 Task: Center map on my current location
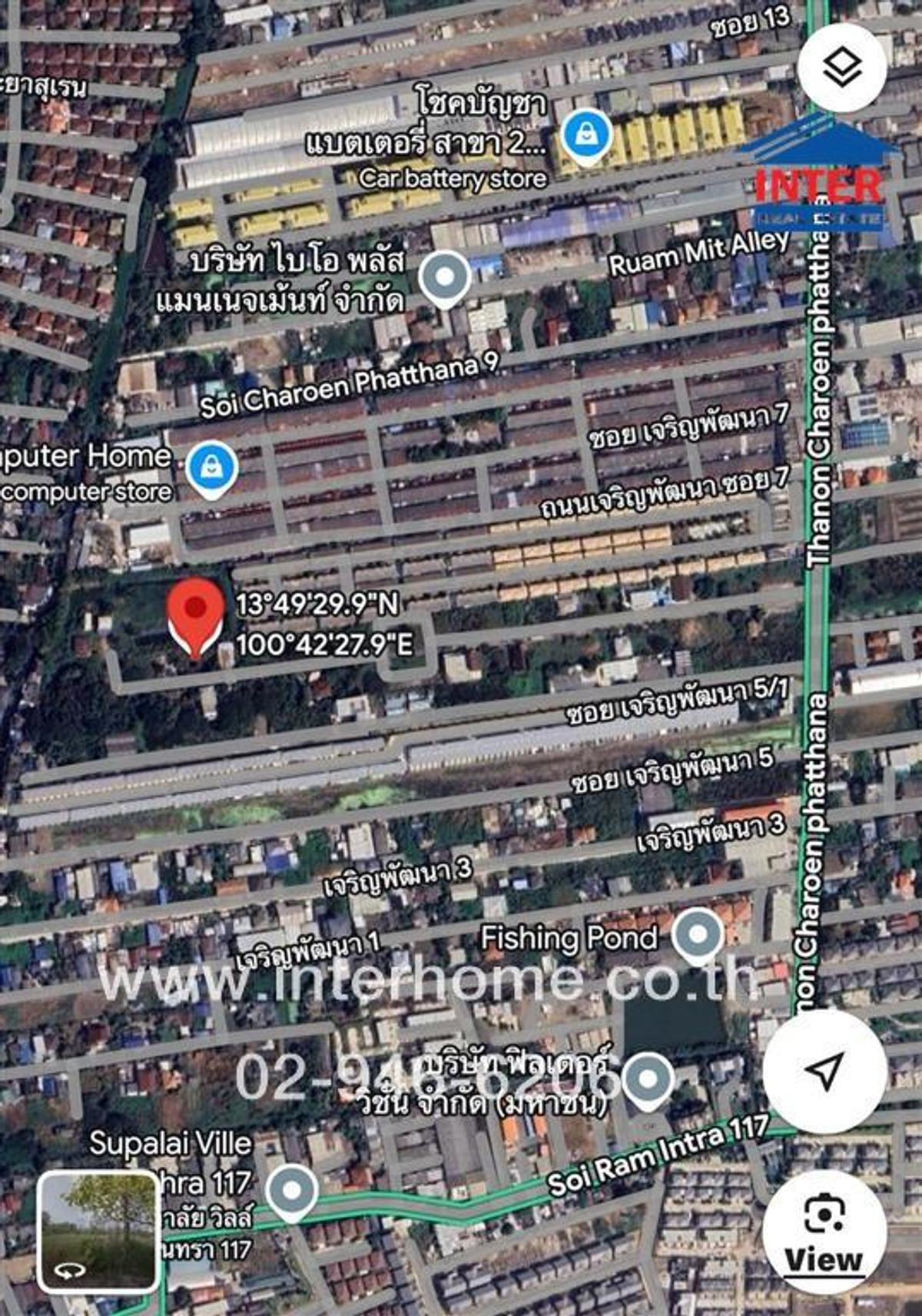click(825, 1070)
